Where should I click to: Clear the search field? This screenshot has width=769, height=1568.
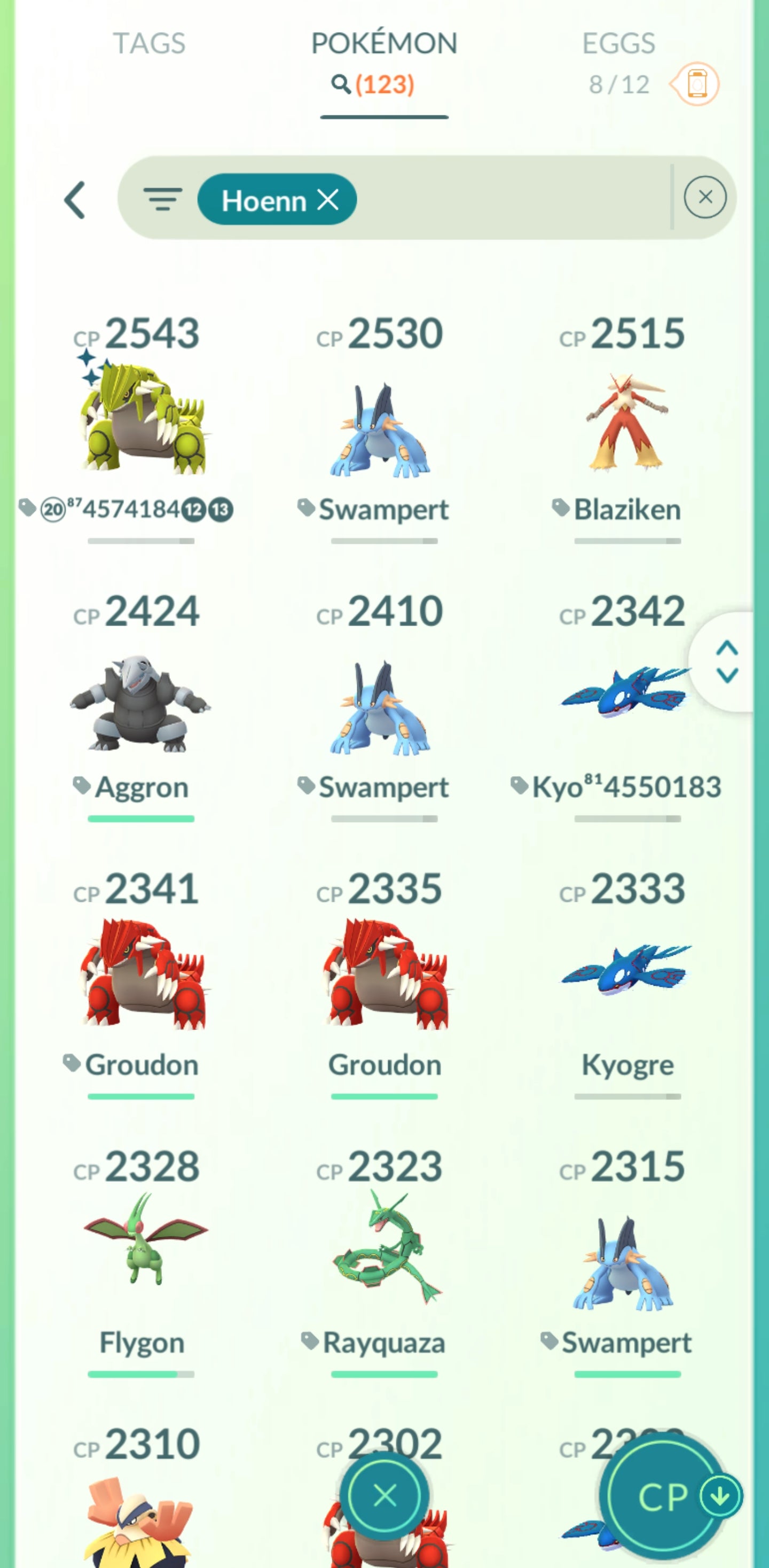704,197
